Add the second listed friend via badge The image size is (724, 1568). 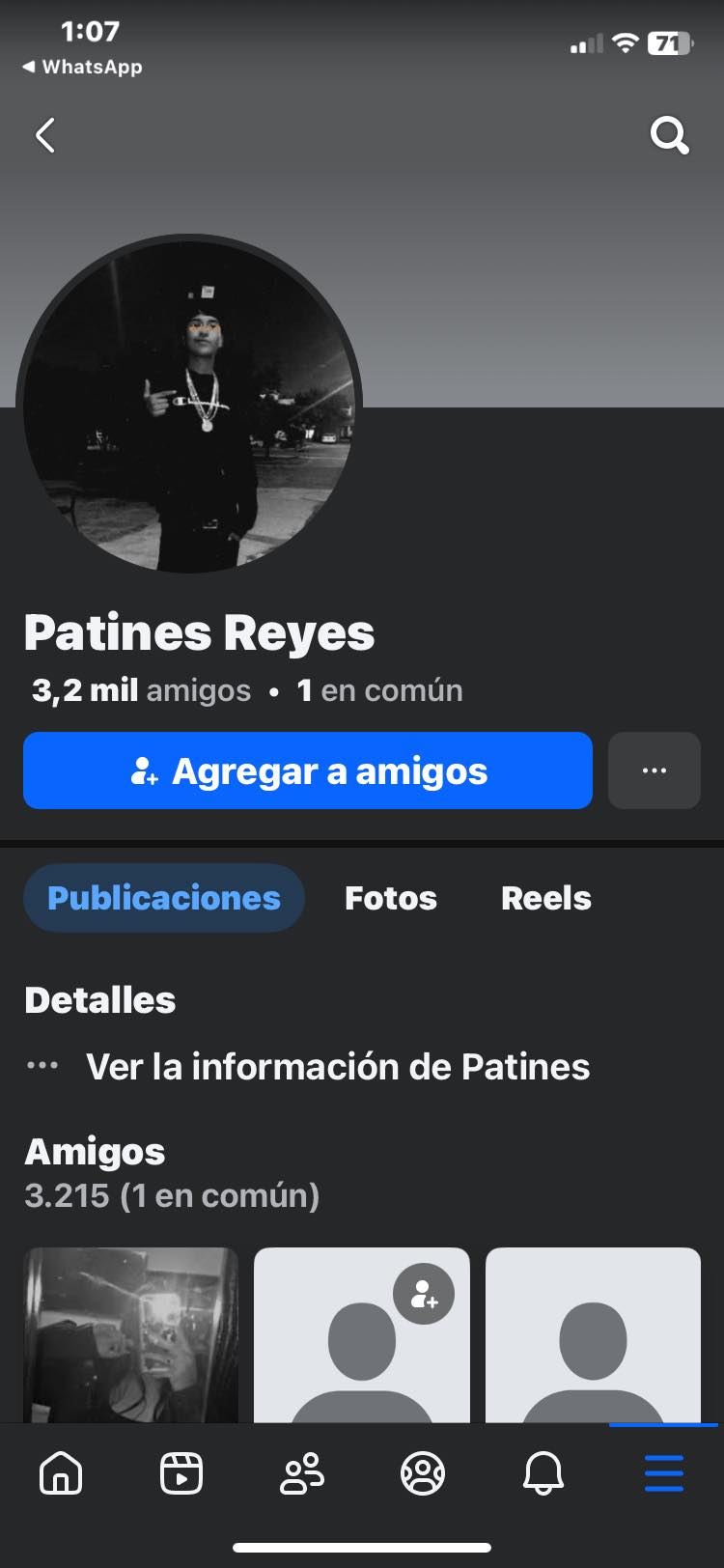pyautogui.click(x=424, y=1294)
